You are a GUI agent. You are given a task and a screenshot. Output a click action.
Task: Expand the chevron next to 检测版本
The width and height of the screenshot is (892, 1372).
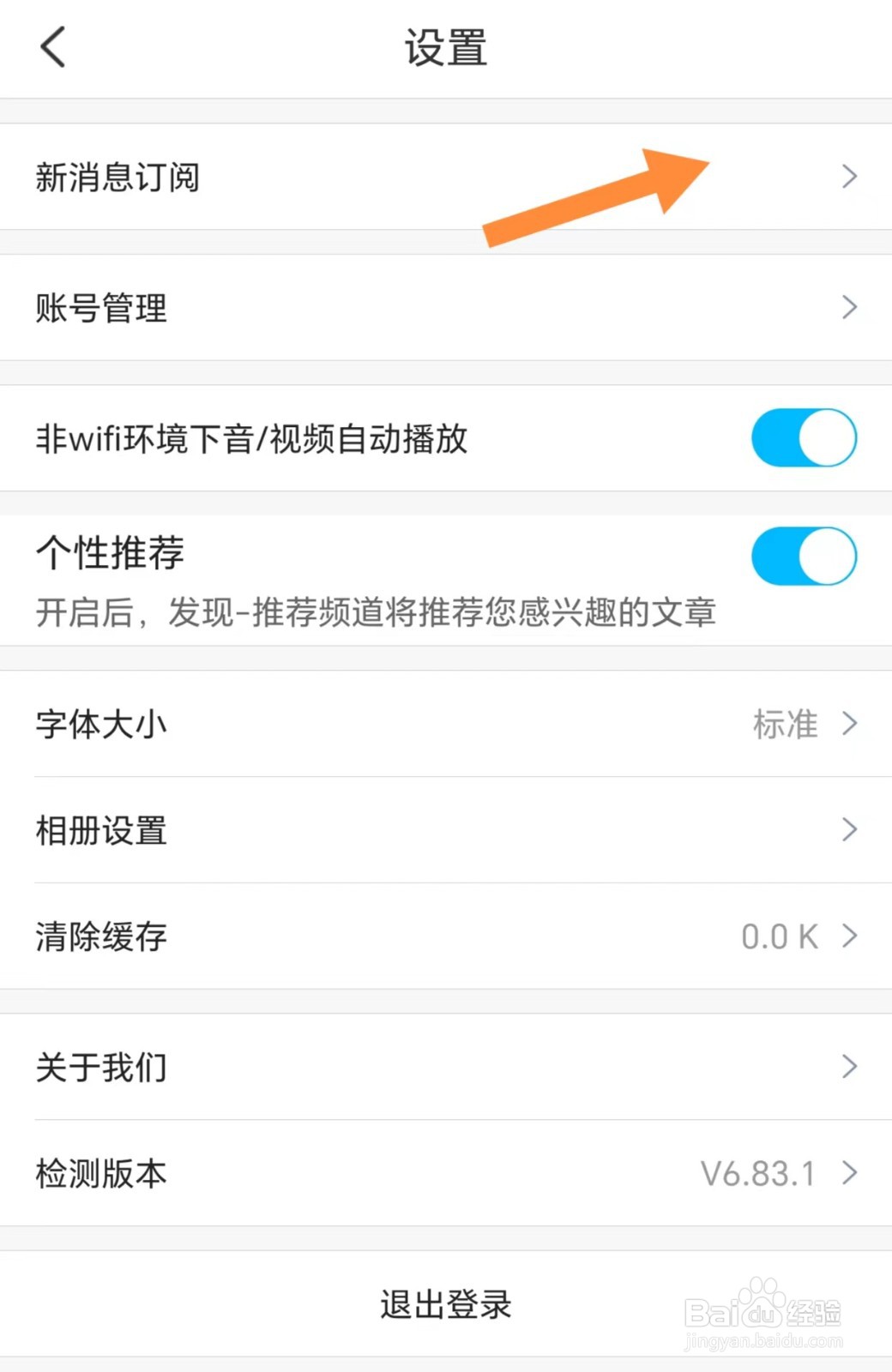849,1172
